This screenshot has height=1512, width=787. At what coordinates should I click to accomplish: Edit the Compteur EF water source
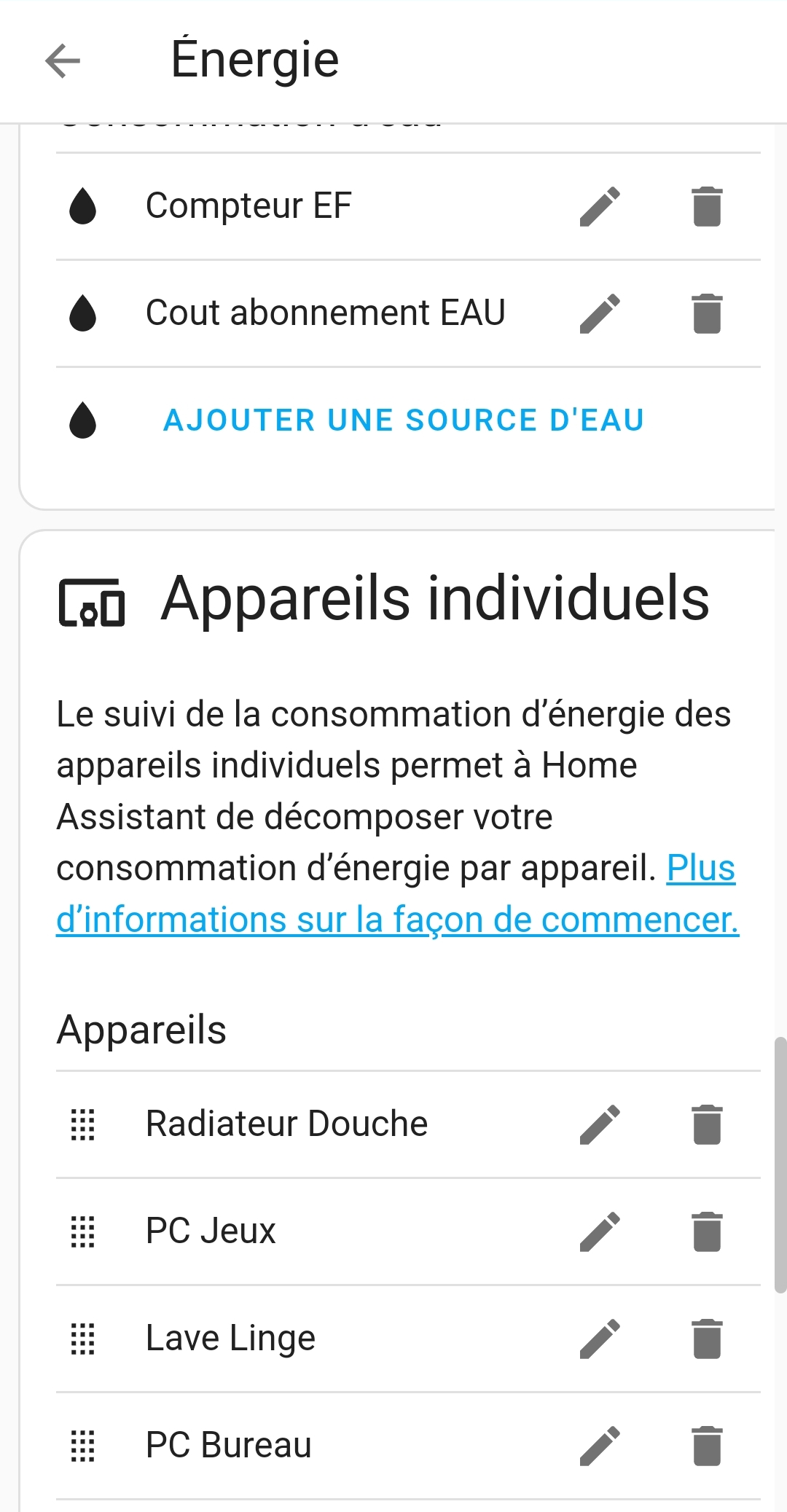(600, 206)
